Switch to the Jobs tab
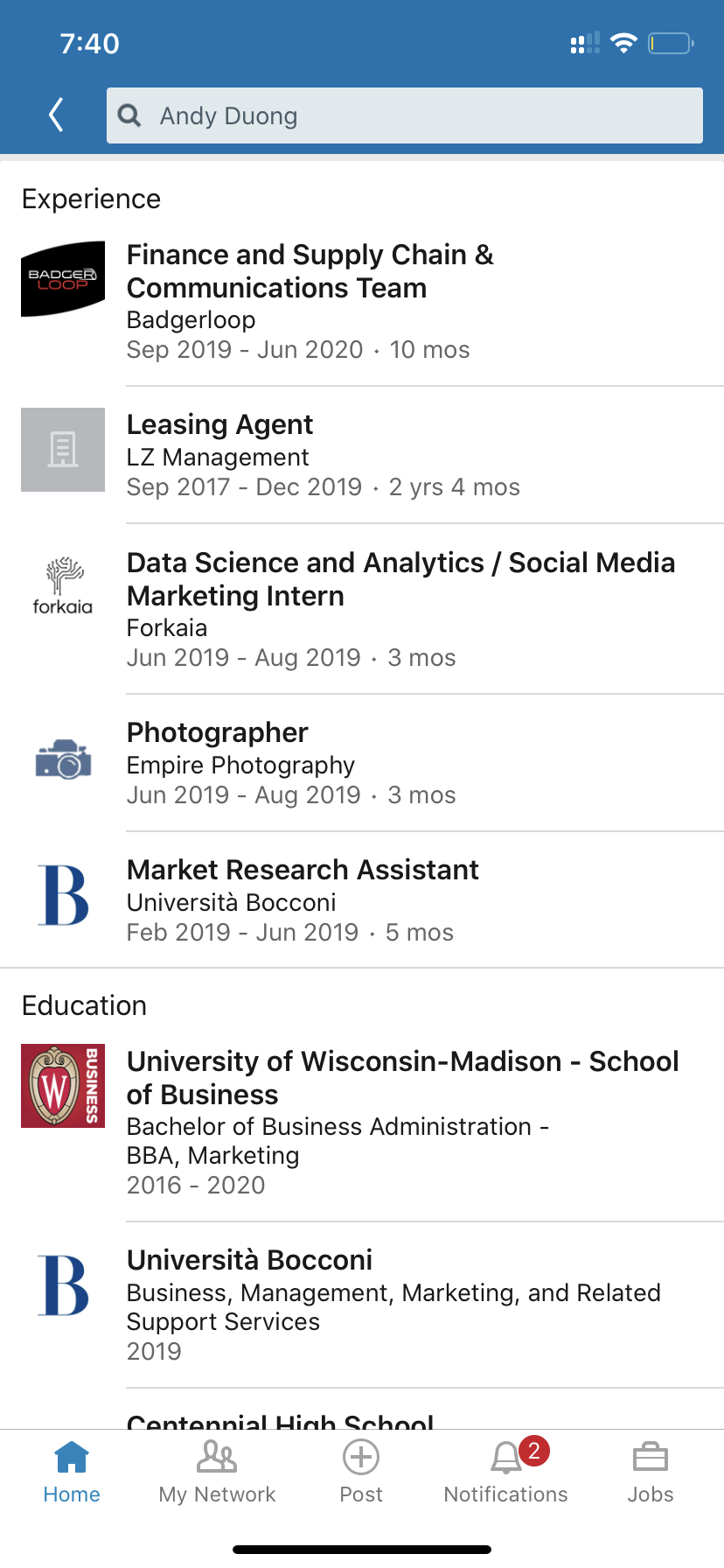The image size is (724, 1568). pyautogui.click(x=650, y=1472)
